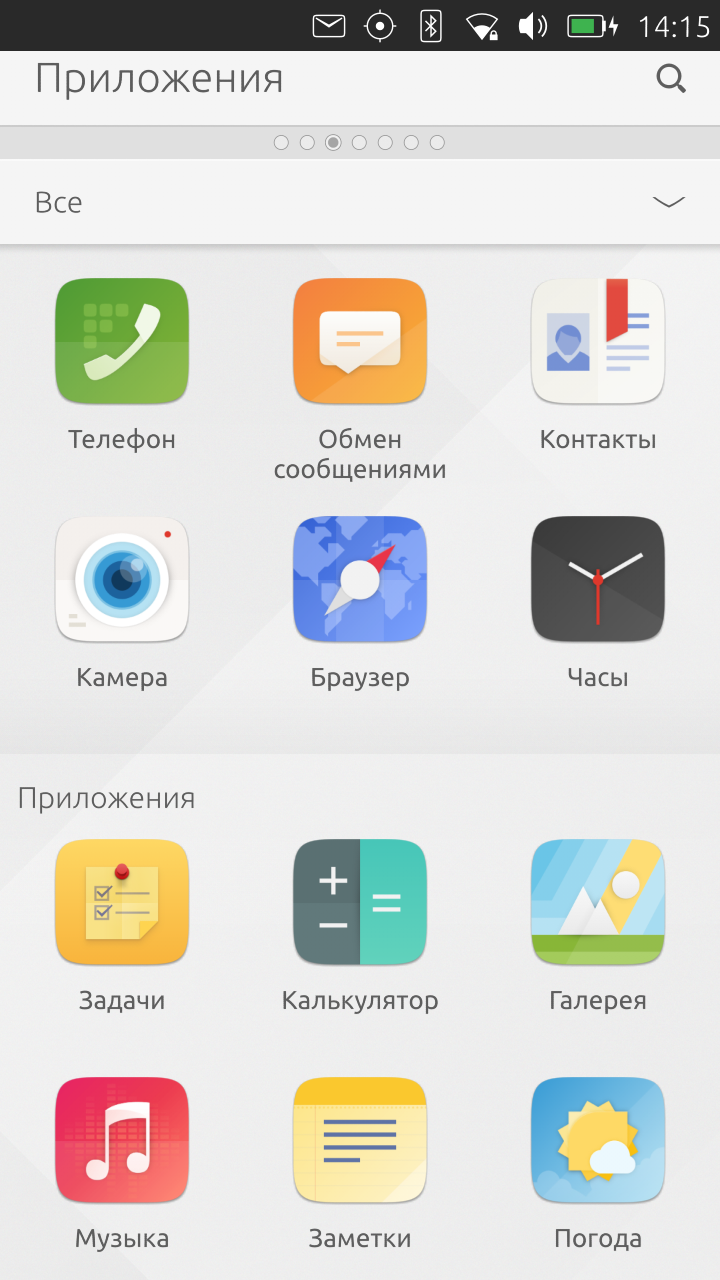This screenshot has height=1280, width=720.
Task: Open the Галерея app
Action: [598, 902]
